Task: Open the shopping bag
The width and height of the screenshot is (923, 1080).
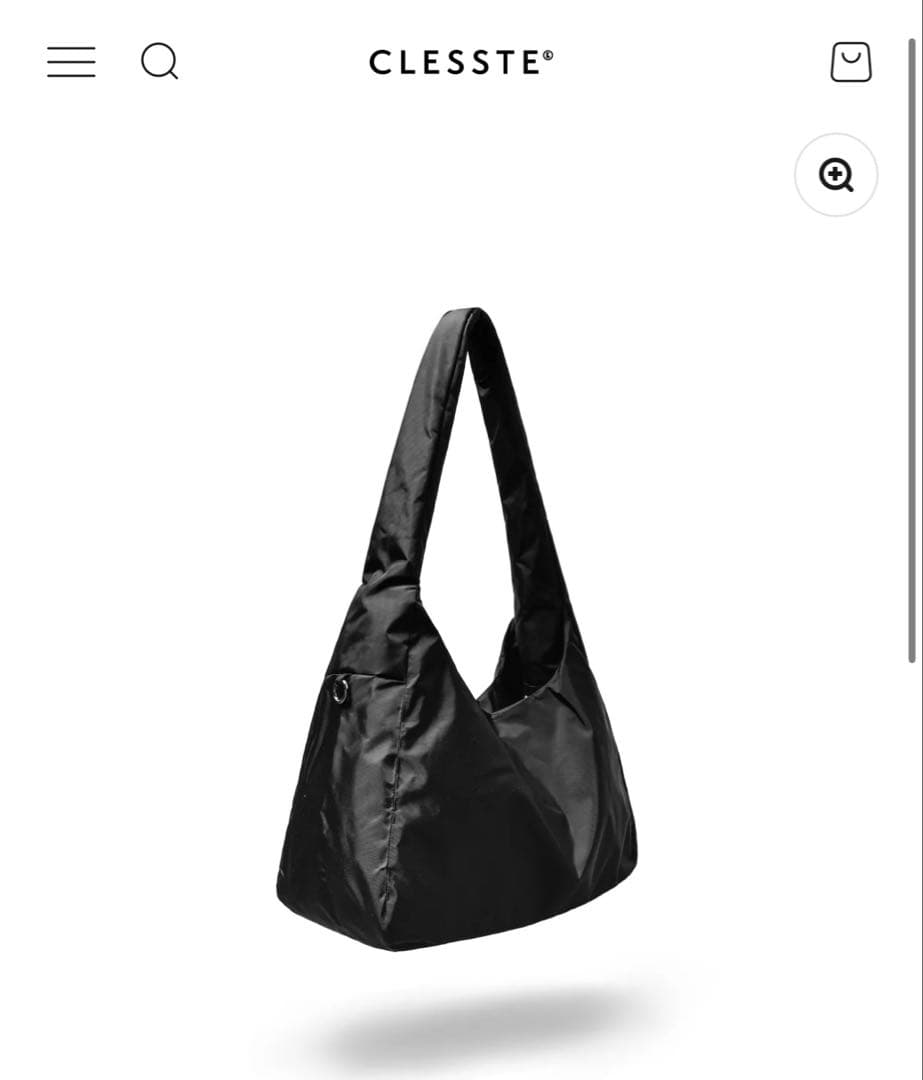Action: point(851,62)
